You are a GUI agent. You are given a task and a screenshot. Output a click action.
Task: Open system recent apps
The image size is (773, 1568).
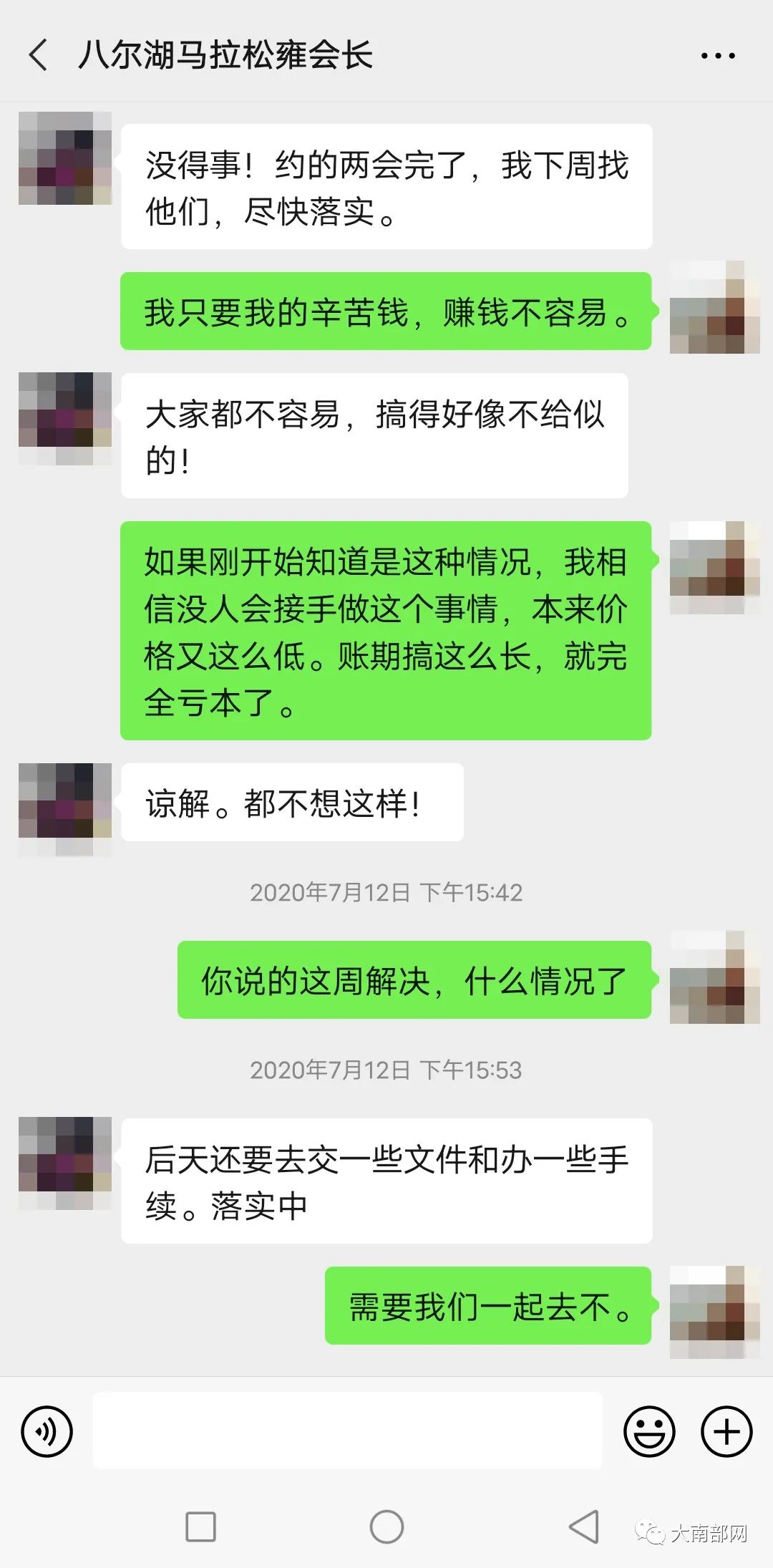(x=200, y=1526)
